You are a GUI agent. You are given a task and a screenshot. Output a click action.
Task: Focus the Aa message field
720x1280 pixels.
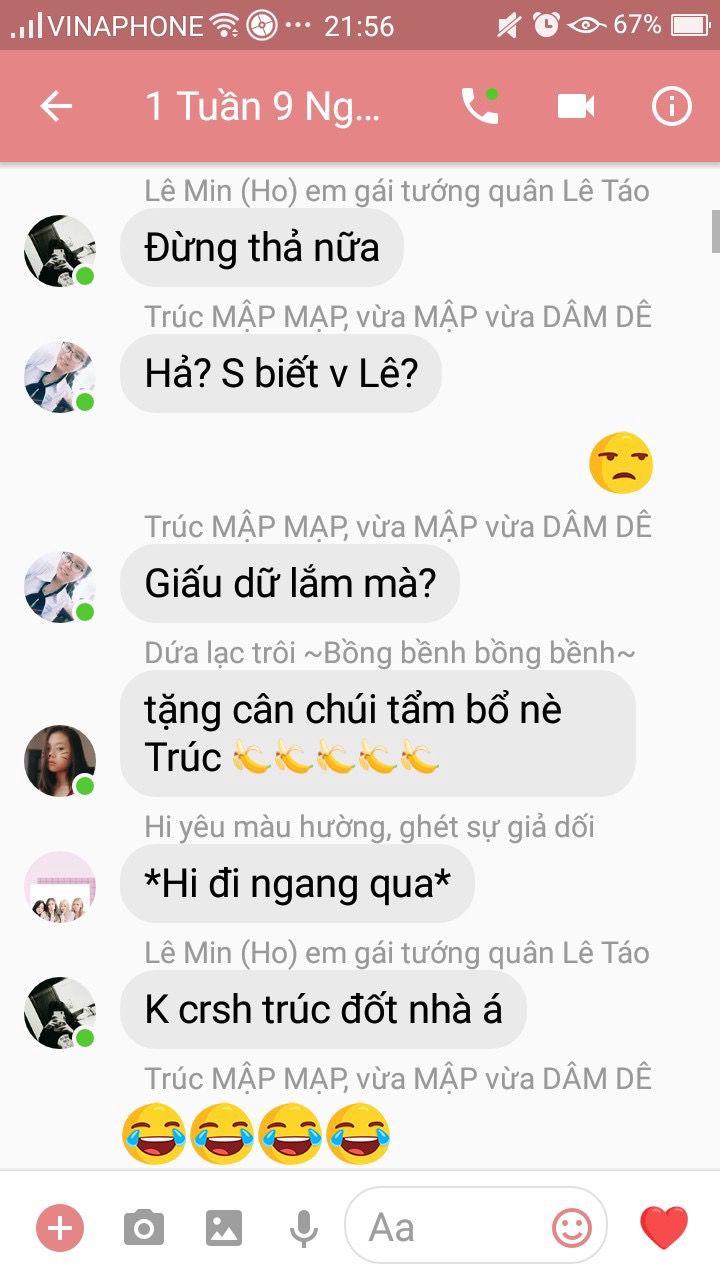tap(450, 1227)
